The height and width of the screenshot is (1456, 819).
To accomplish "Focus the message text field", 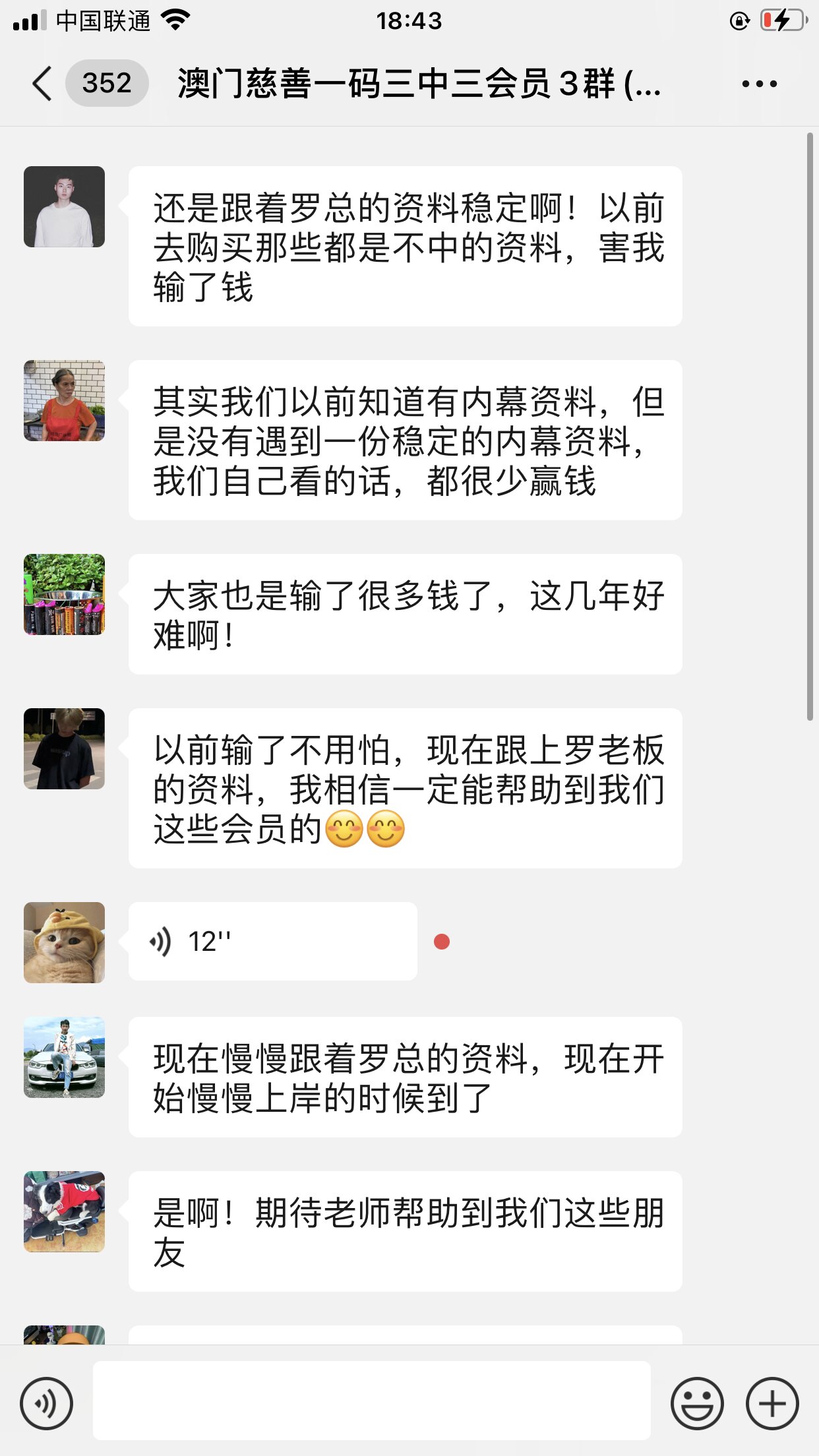I will click(x=371, y=1400).
